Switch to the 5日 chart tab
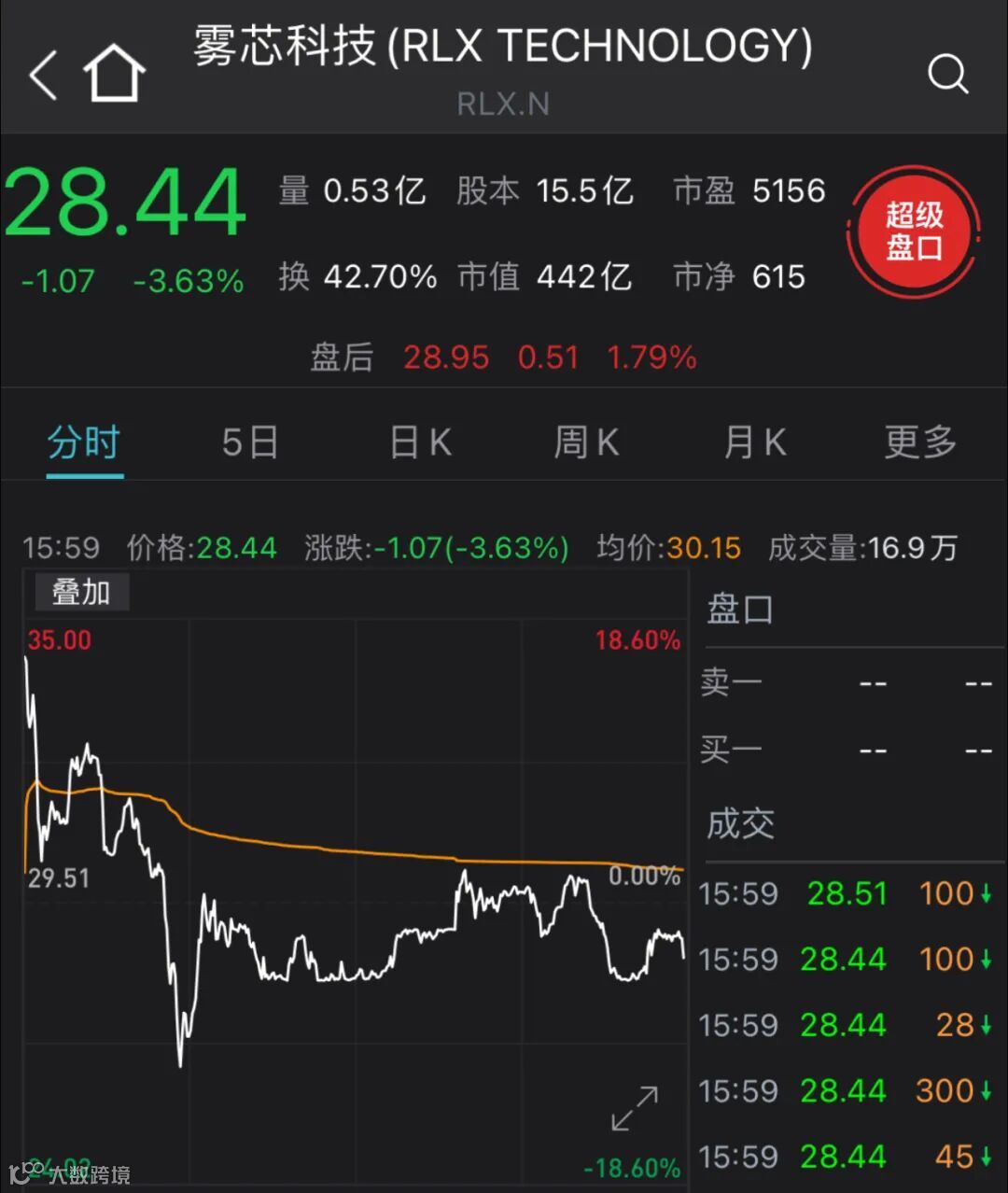The image size is (1008, 1193). (249, 442)
